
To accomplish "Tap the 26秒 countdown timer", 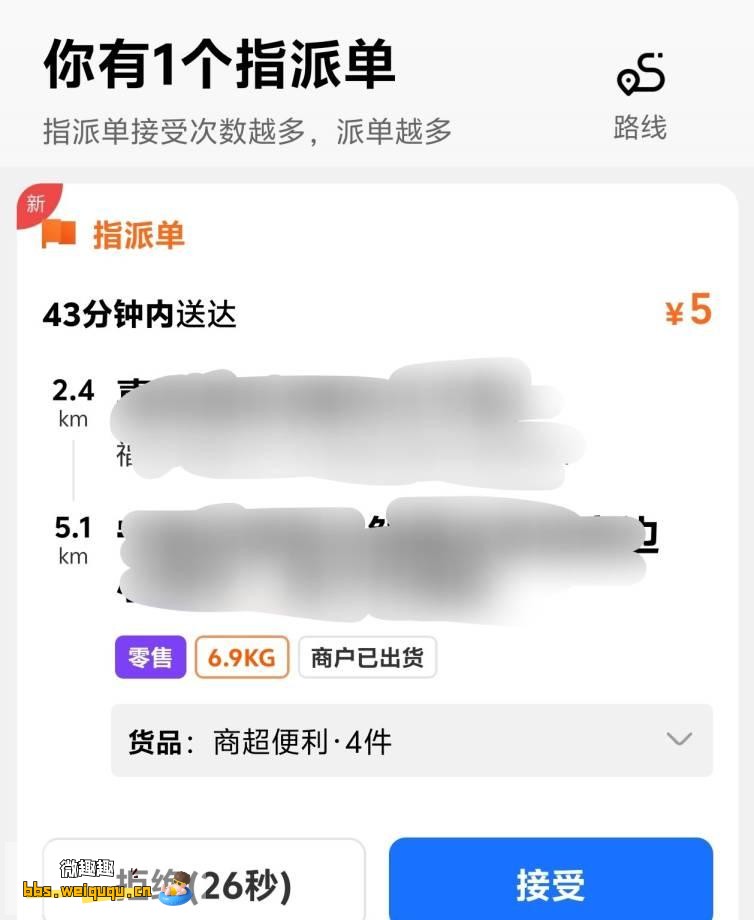I will [245, 884].
